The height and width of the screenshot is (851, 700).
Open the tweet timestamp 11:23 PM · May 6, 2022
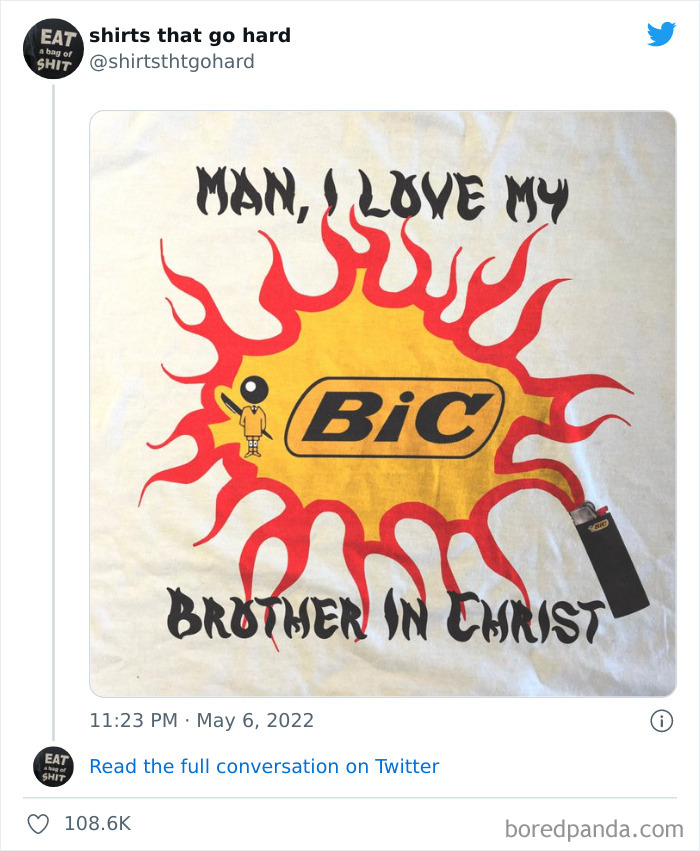coord(202,720)
